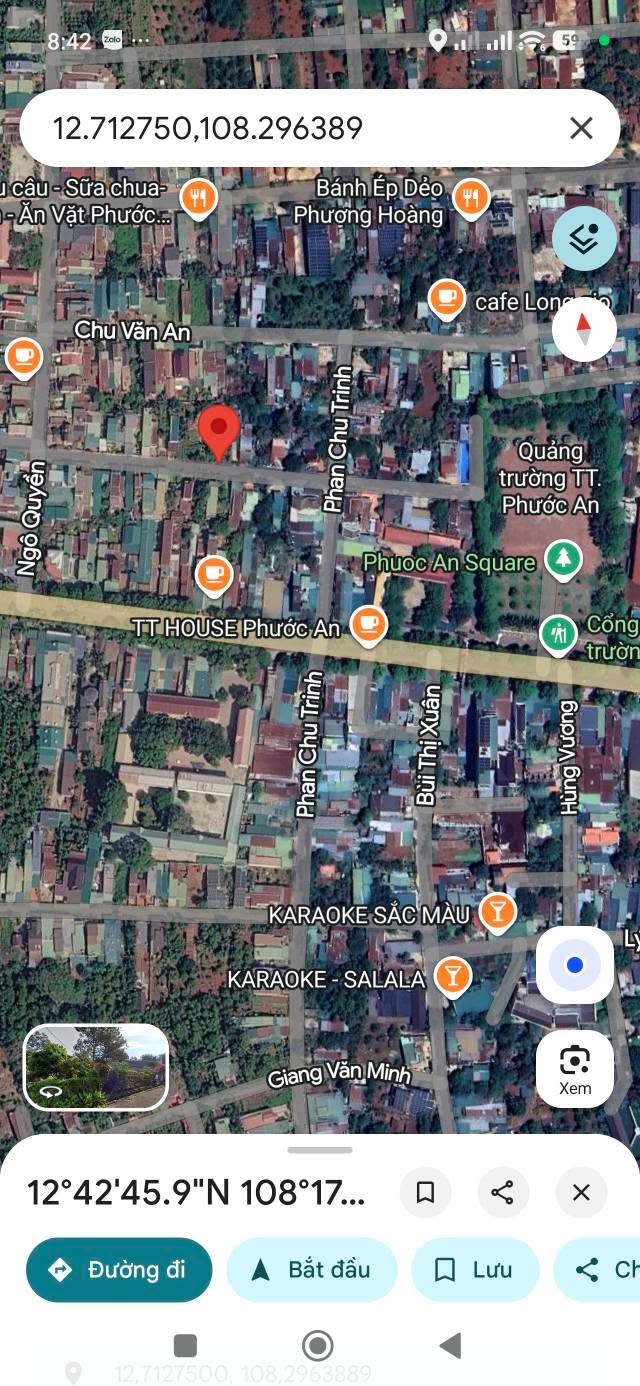This screenshot has height=1386, width=640.
Task: Select the Bánh Ép Dẻo Phượng Hoàng marker
Action: (x=470, y=199)
